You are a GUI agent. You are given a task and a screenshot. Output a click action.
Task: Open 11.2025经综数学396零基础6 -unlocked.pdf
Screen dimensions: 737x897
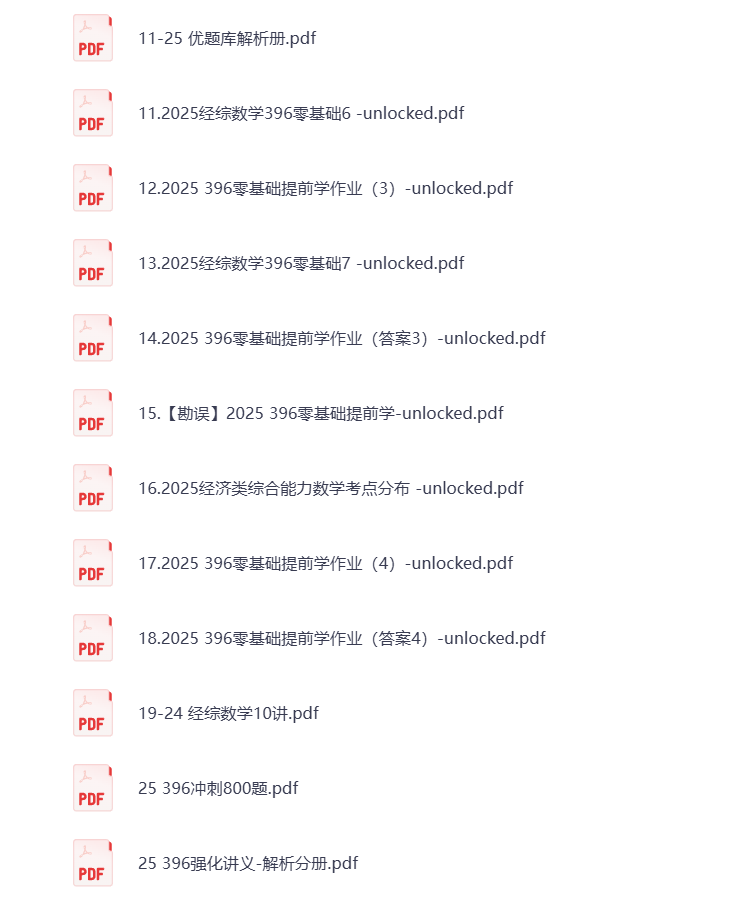coord(300,113)
